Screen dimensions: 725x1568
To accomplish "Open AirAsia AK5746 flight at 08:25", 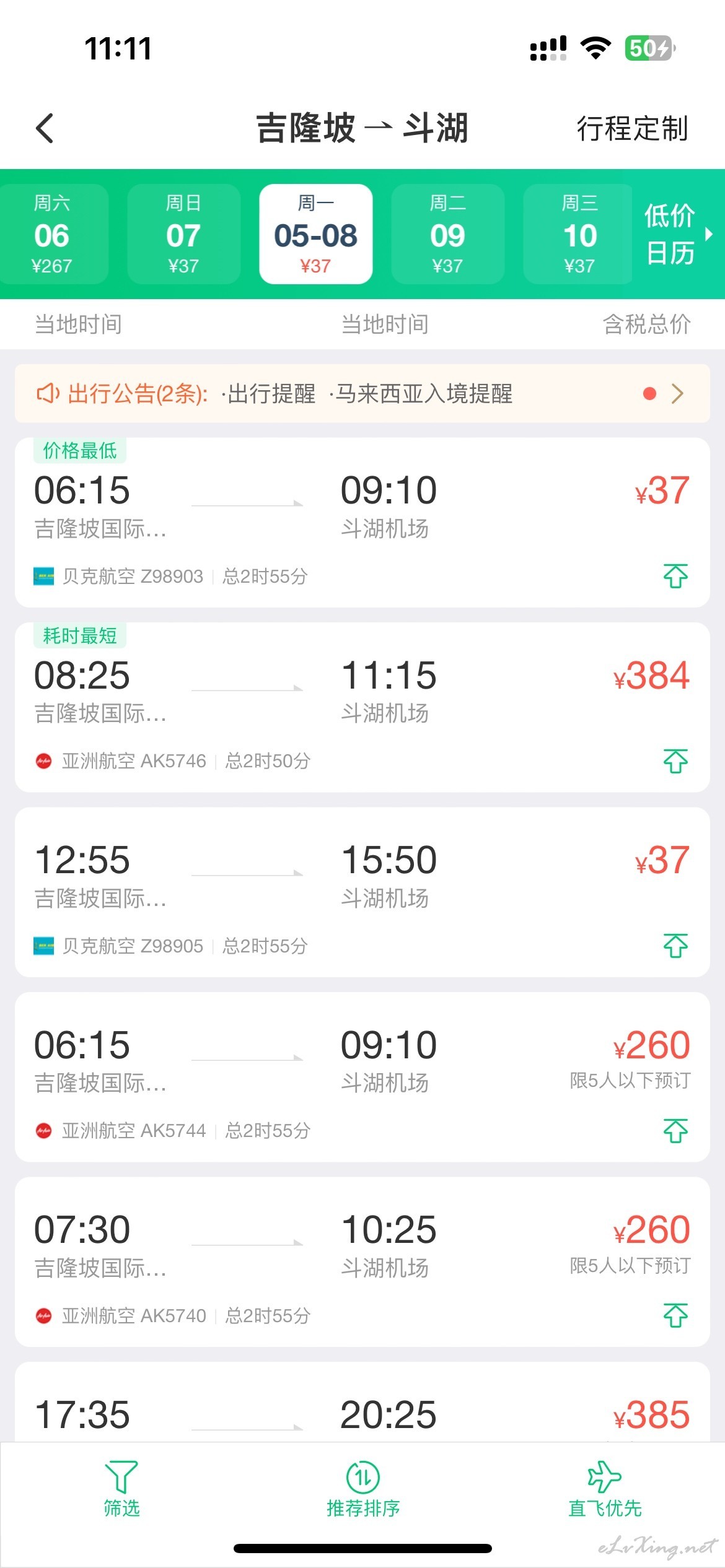I will (x=362, y=707).
